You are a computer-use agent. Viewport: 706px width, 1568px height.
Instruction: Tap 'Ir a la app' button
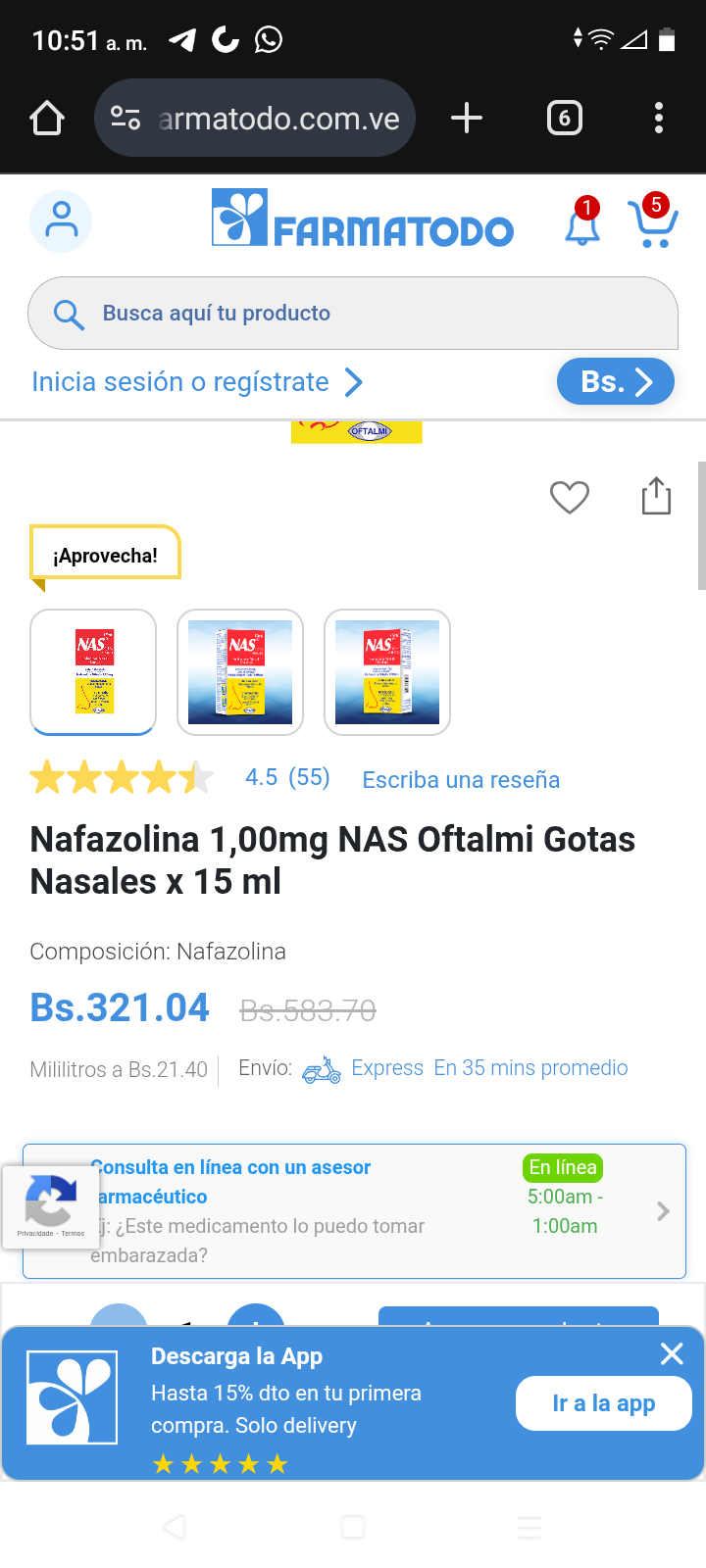click(603, 1403)
